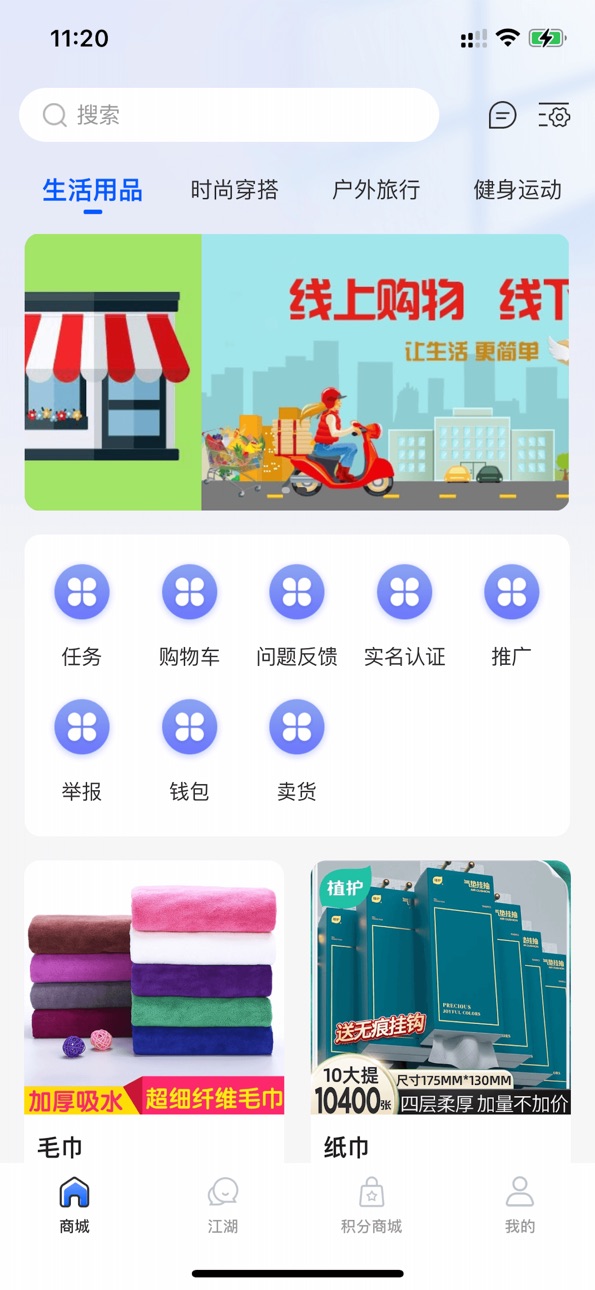Open 钱包 wallet

click(189, 751)
